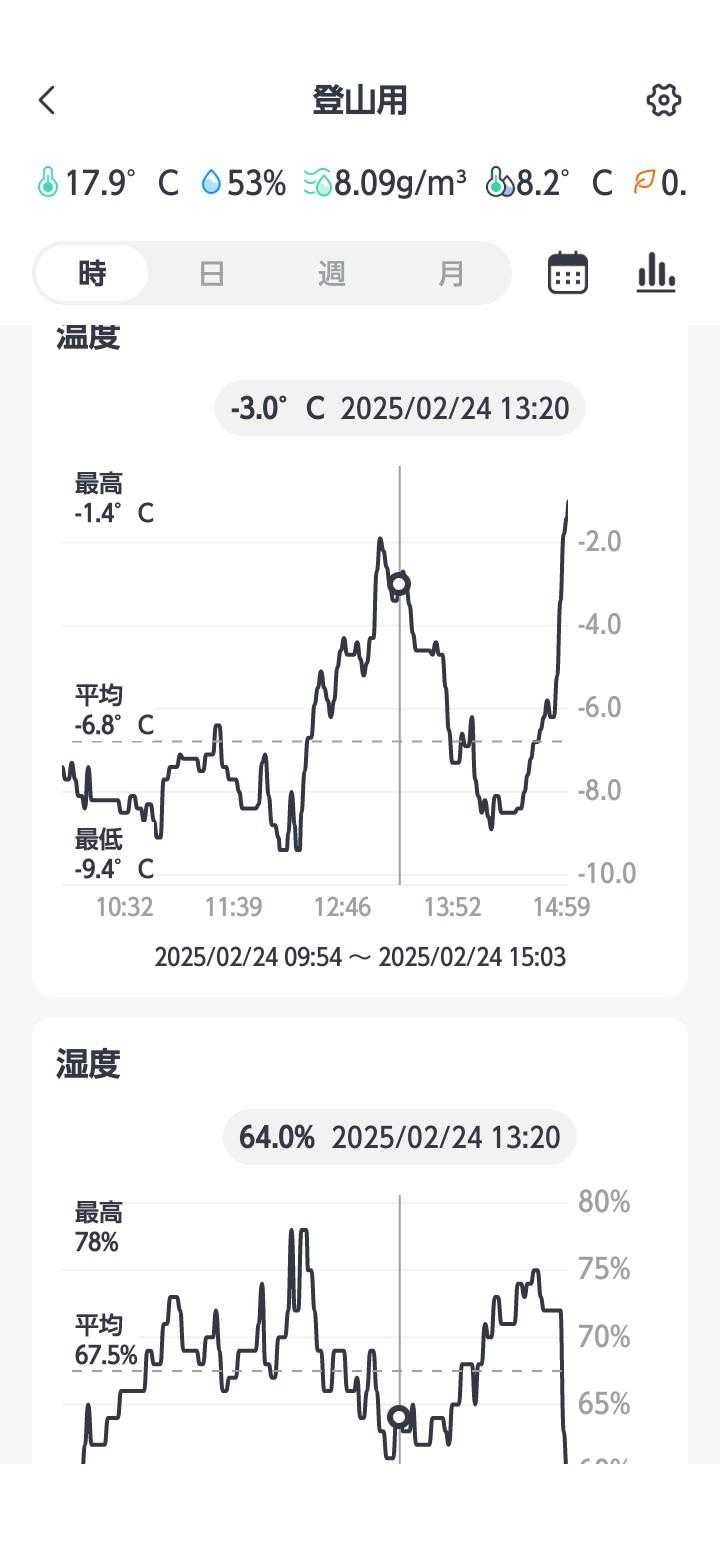Switch to the 時 (hour) view

(92, 273)
